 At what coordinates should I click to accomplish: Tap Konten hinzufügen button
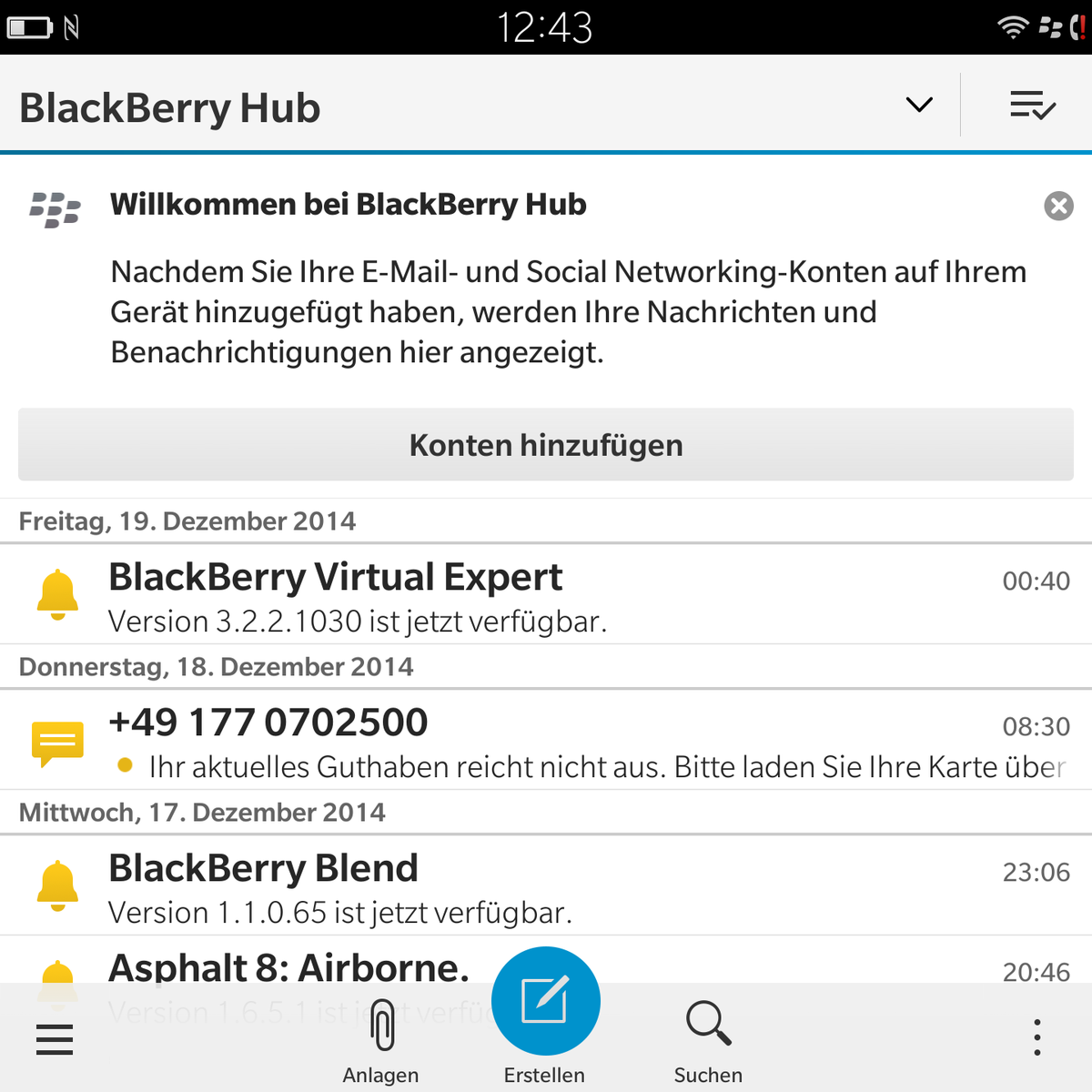pyautogui.click(x=546, y=445)
